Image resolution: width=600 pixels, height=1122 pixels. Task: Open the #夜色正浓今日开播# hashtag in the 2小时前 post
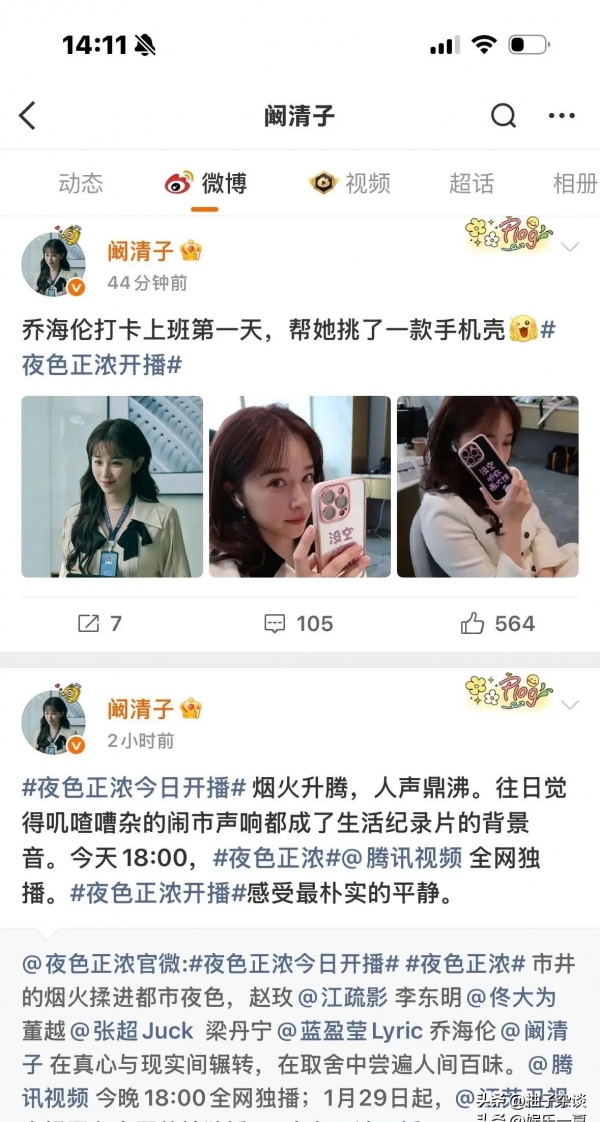134,787
